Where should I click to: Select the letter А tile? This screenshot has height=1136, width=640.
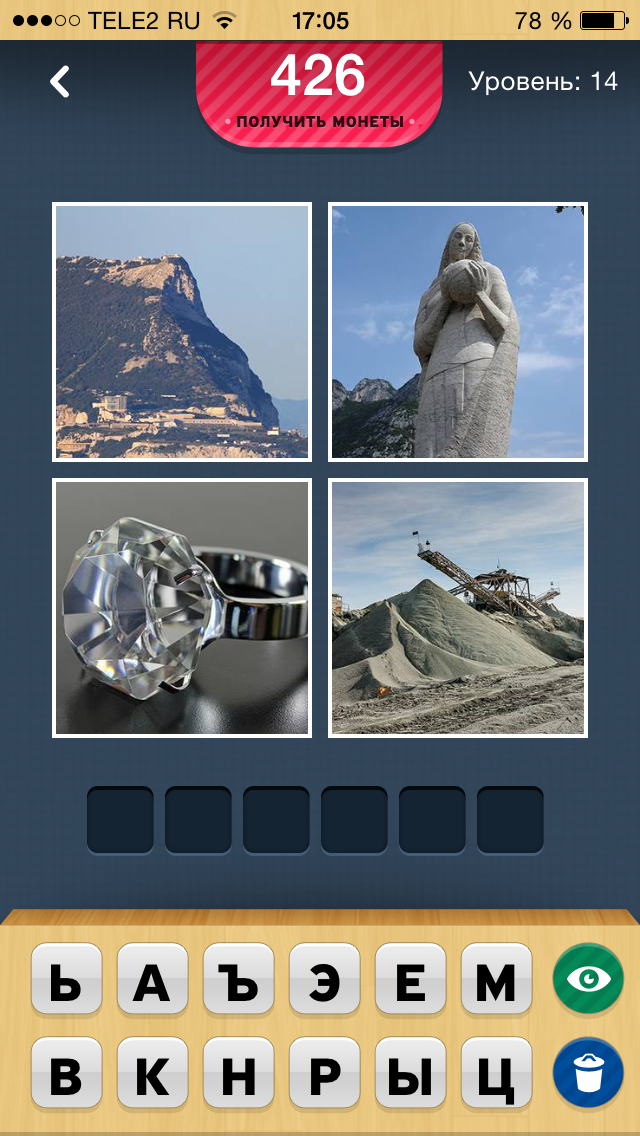[152, 985]
